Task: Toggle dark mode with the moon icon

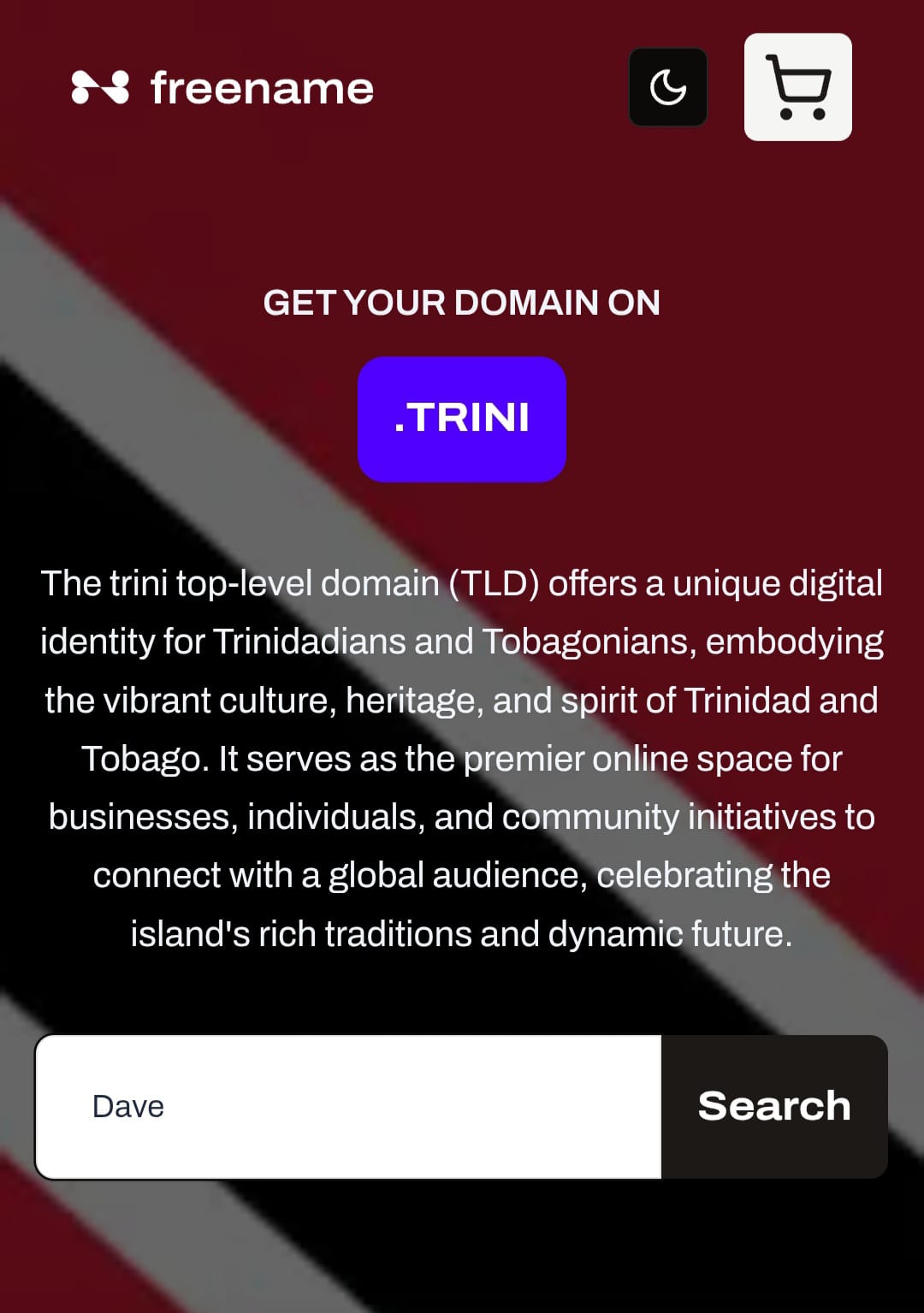Action: click(667, 87)
